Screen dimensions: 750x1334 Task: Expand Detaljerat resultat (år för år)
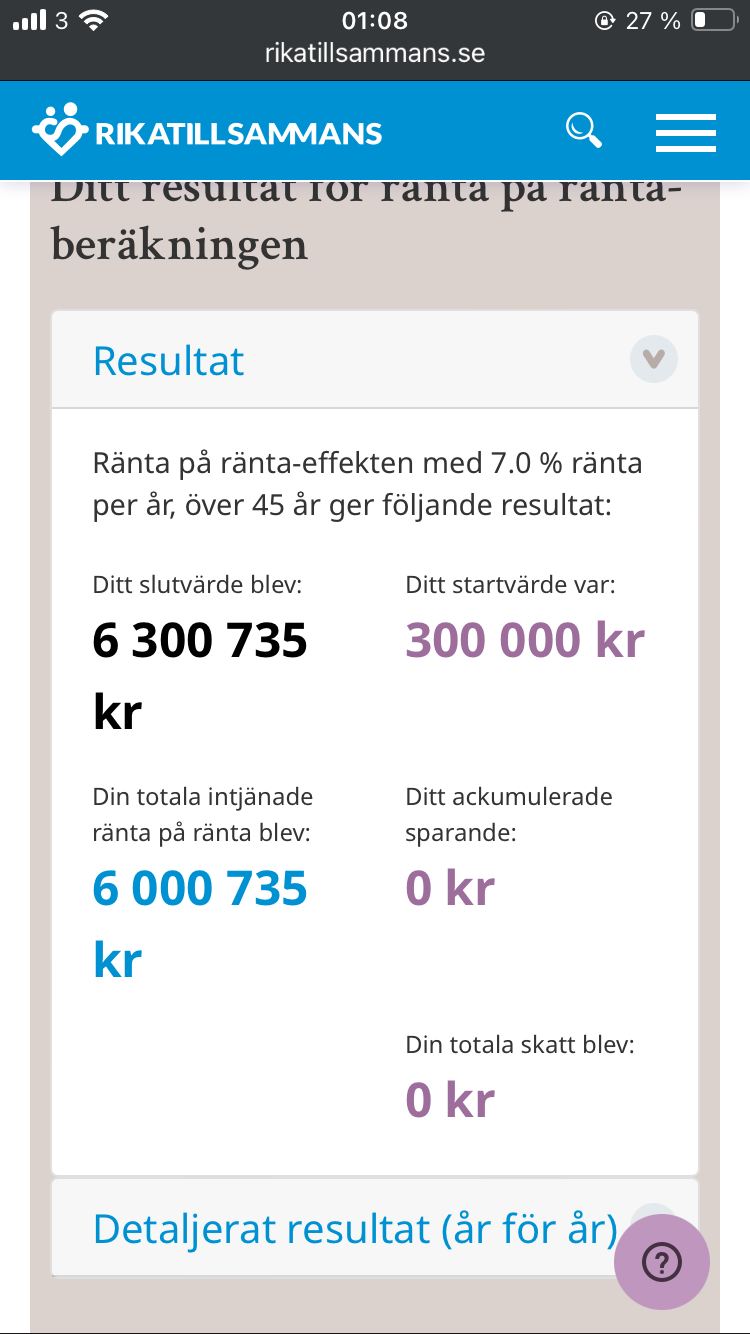coord(355,1229)
